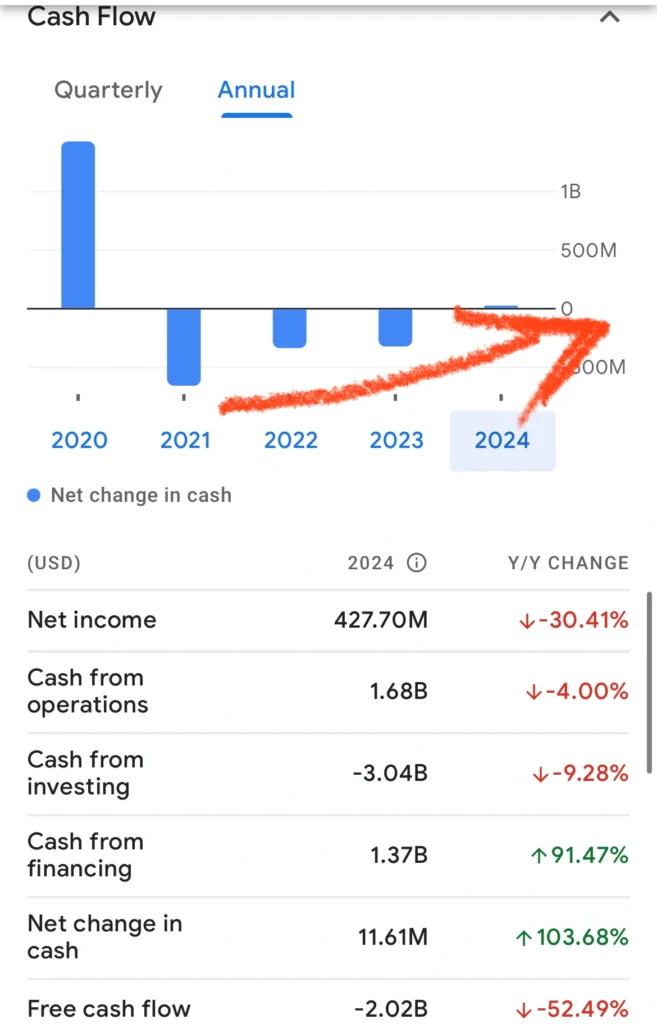This screenshot has width=657, height=1024.
Task: Collapse the Cash Flow section
Action: pyautogui.click(x=609, y=17)
